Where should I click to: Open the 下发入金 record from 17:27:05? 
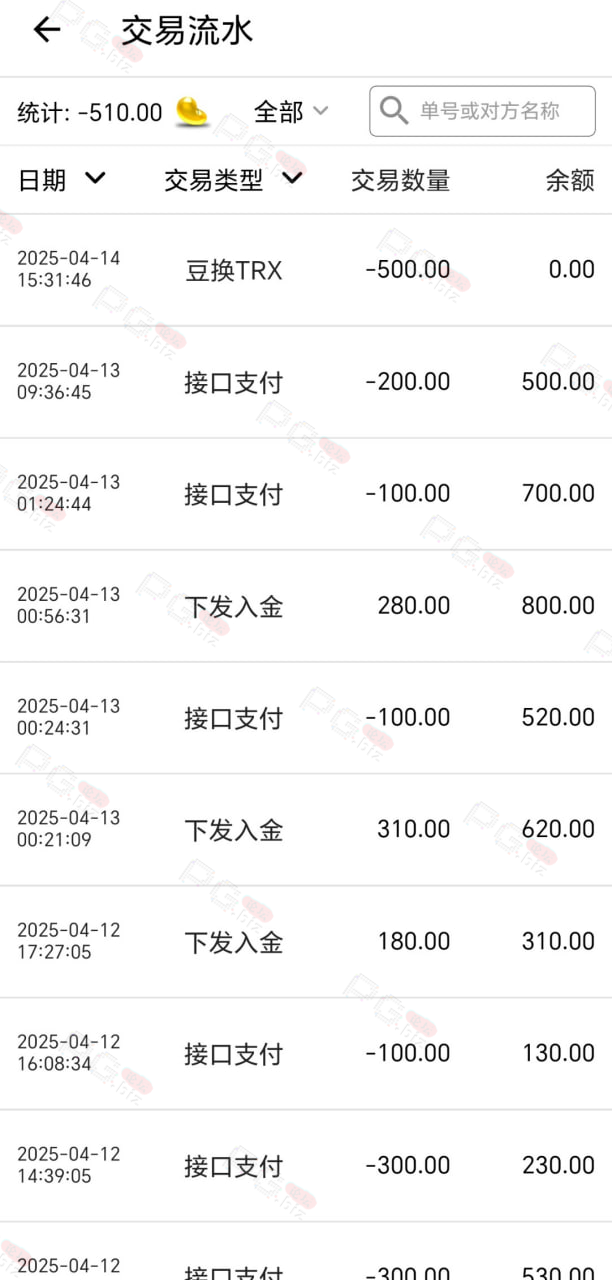pos(306,942)
